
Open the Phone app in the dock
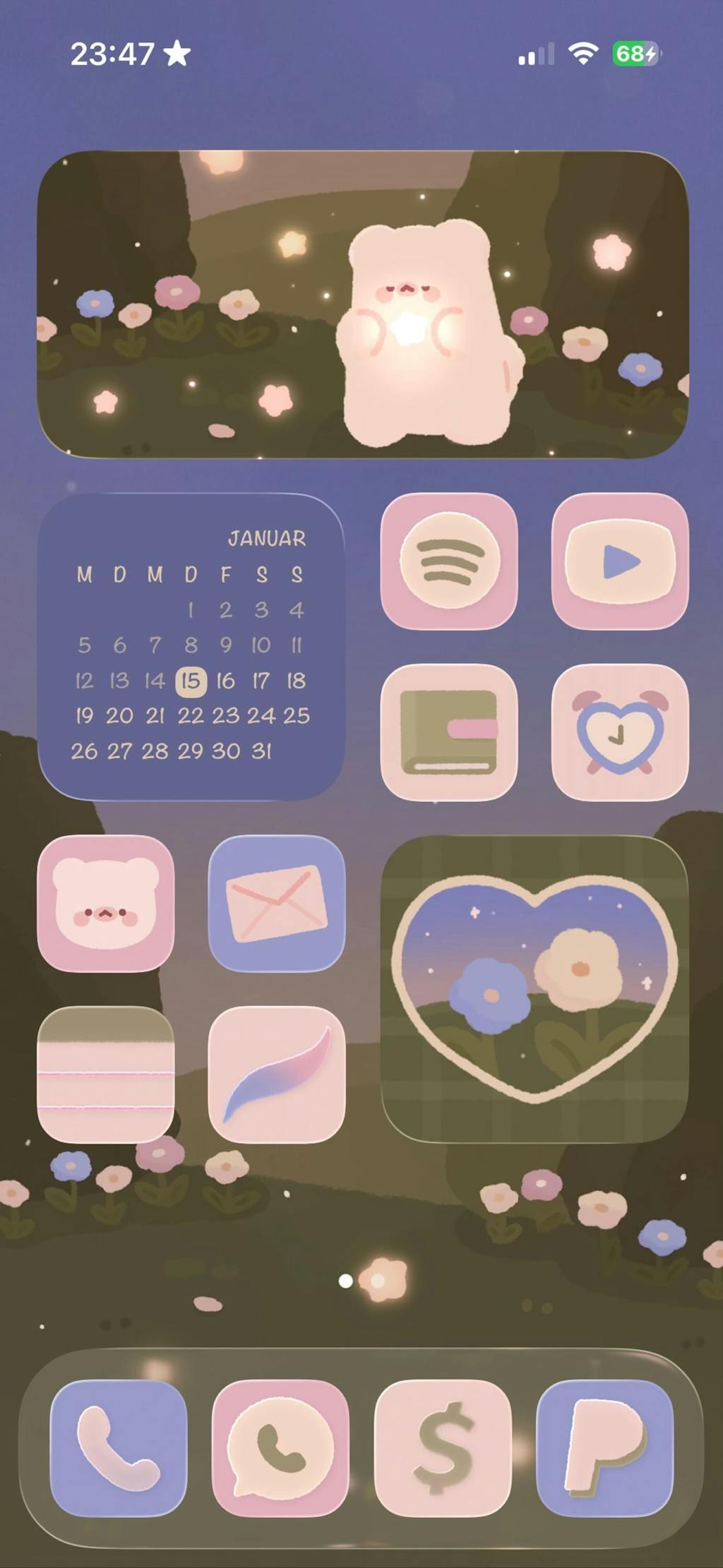tap(119, 1447)
